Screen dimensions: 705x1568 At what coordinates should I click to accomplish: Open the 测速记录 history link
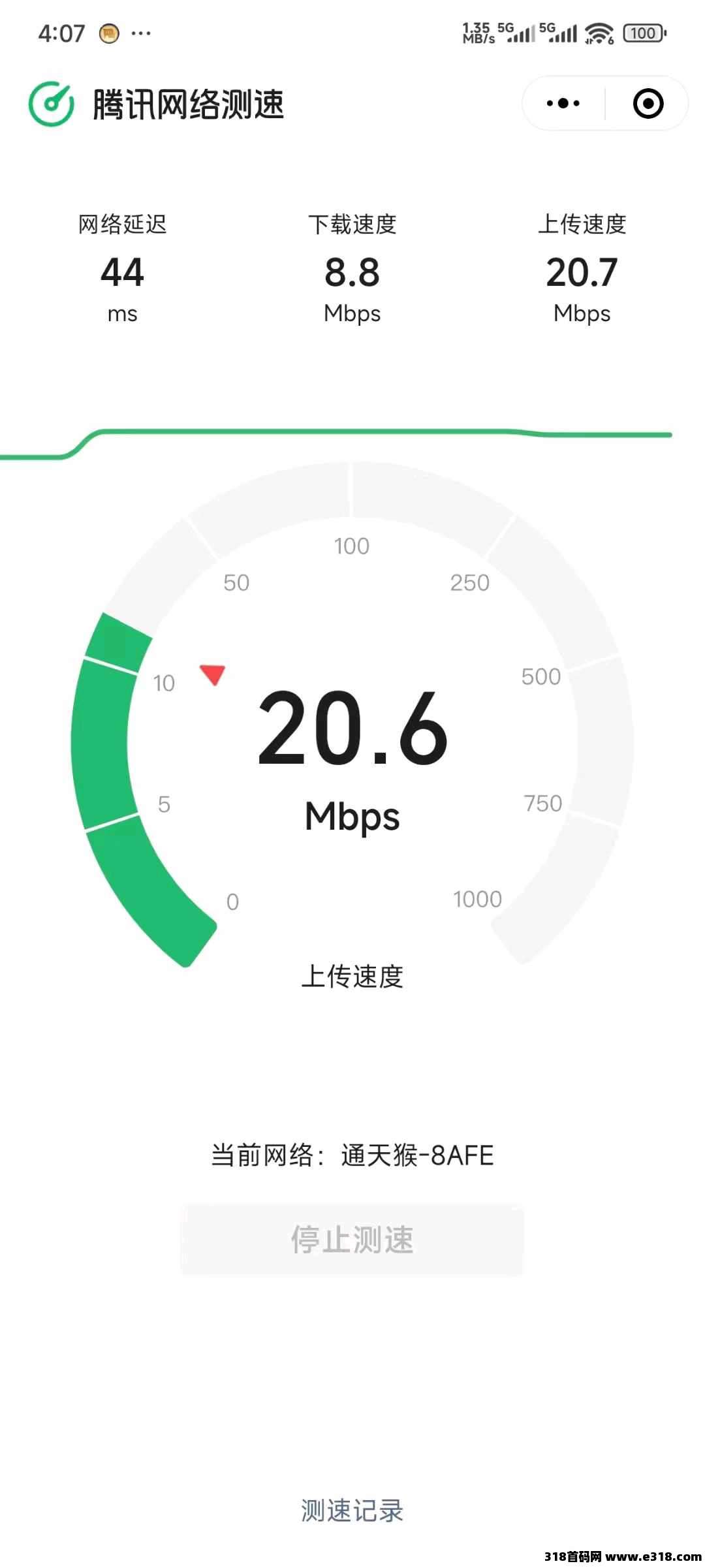352,1511
